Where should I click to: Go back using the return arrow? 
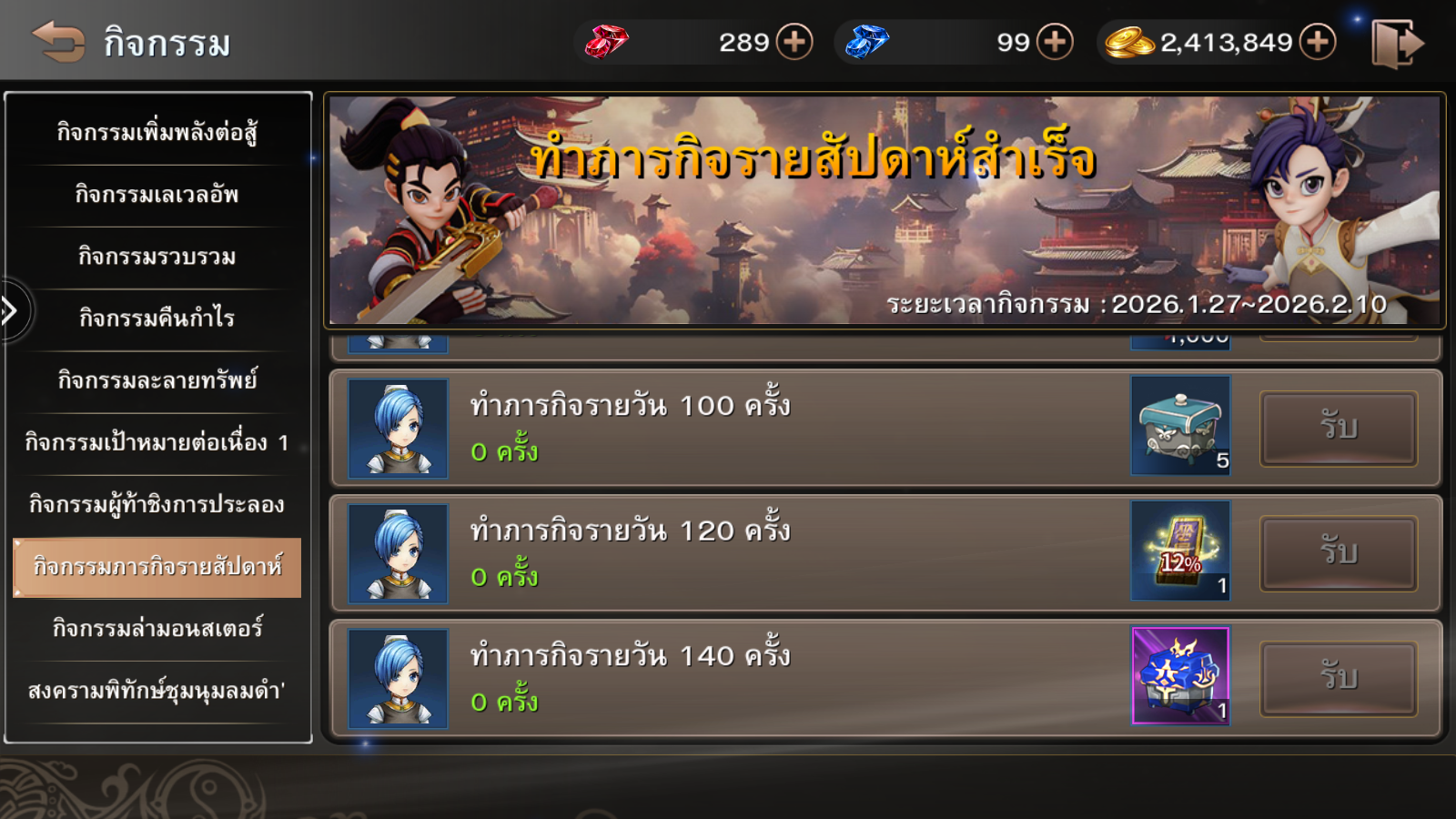tap(58, 42)
